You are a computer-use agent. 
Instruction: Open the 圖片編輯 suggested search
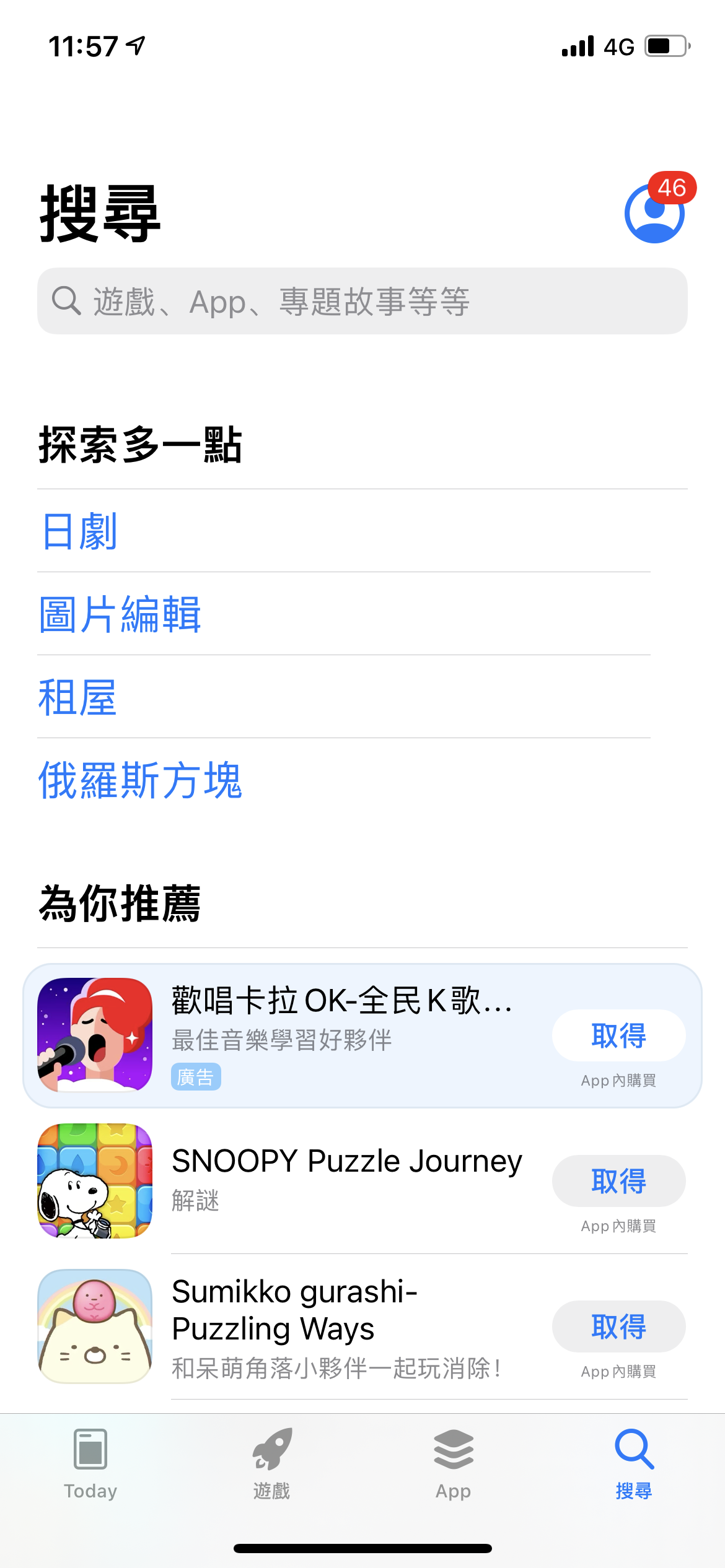click(x=120, y=614)
